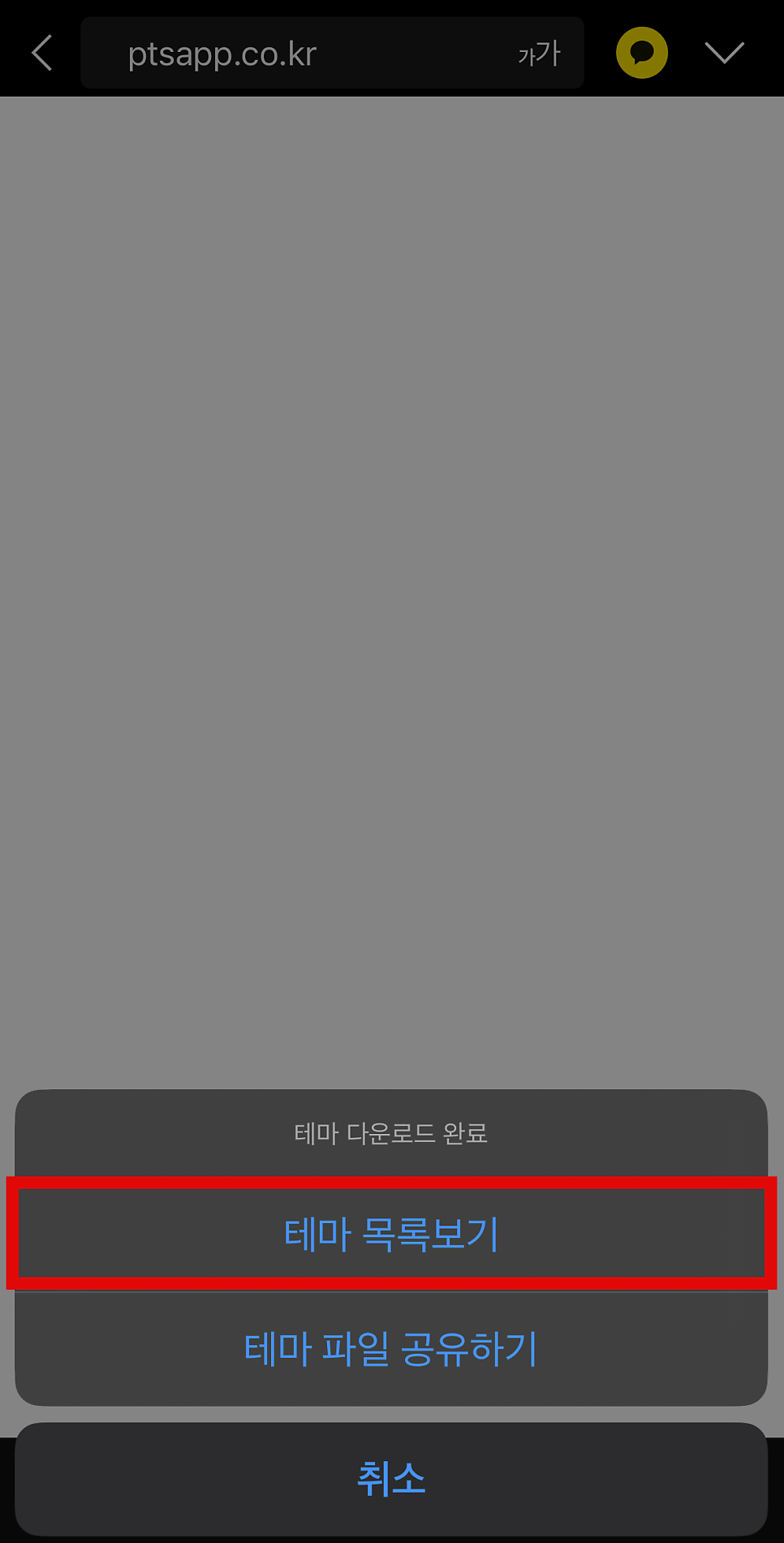Choose 테마 파일 공유하기
Viewport: 784px width, 1543px height.
point(391,1348)
